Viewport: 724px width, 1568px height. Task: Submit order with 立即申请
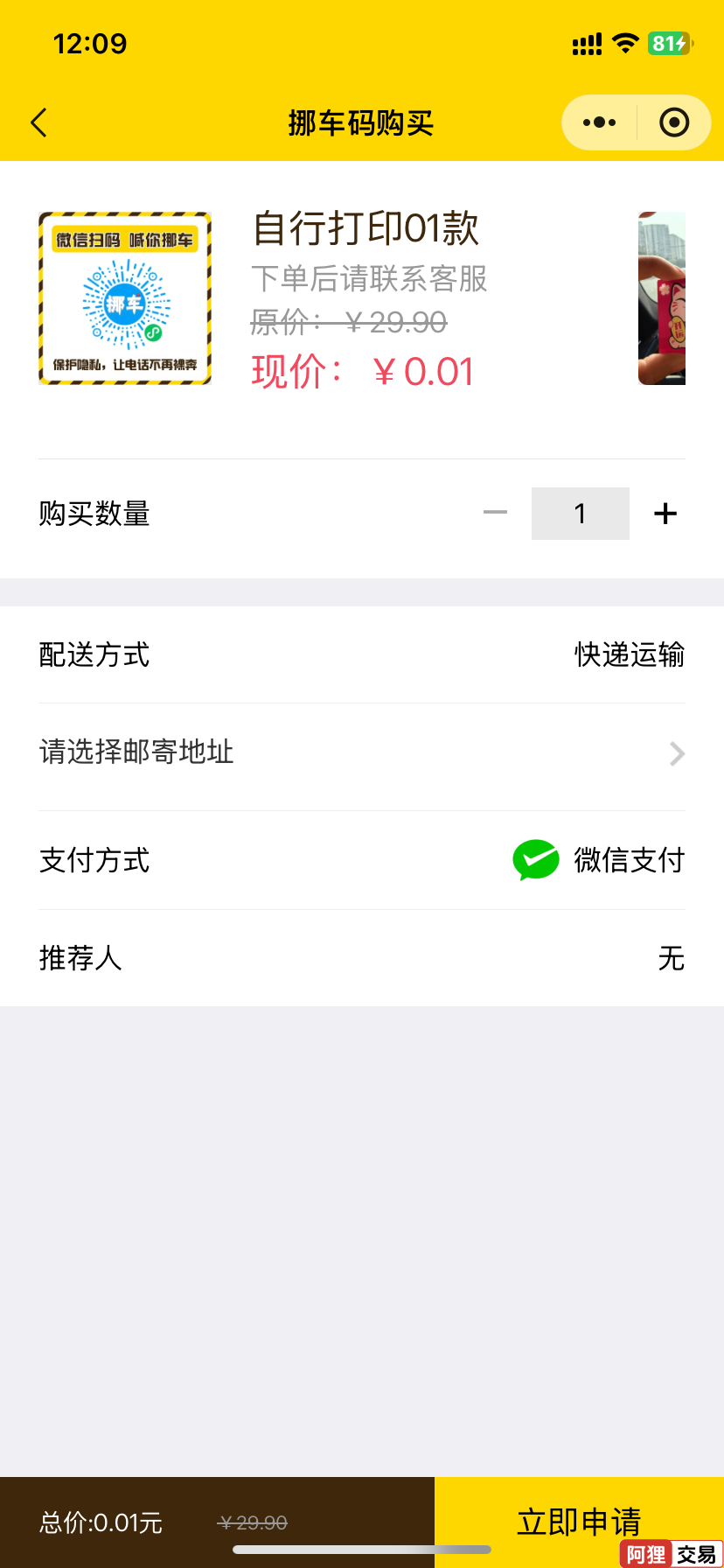coord(578,1521)
